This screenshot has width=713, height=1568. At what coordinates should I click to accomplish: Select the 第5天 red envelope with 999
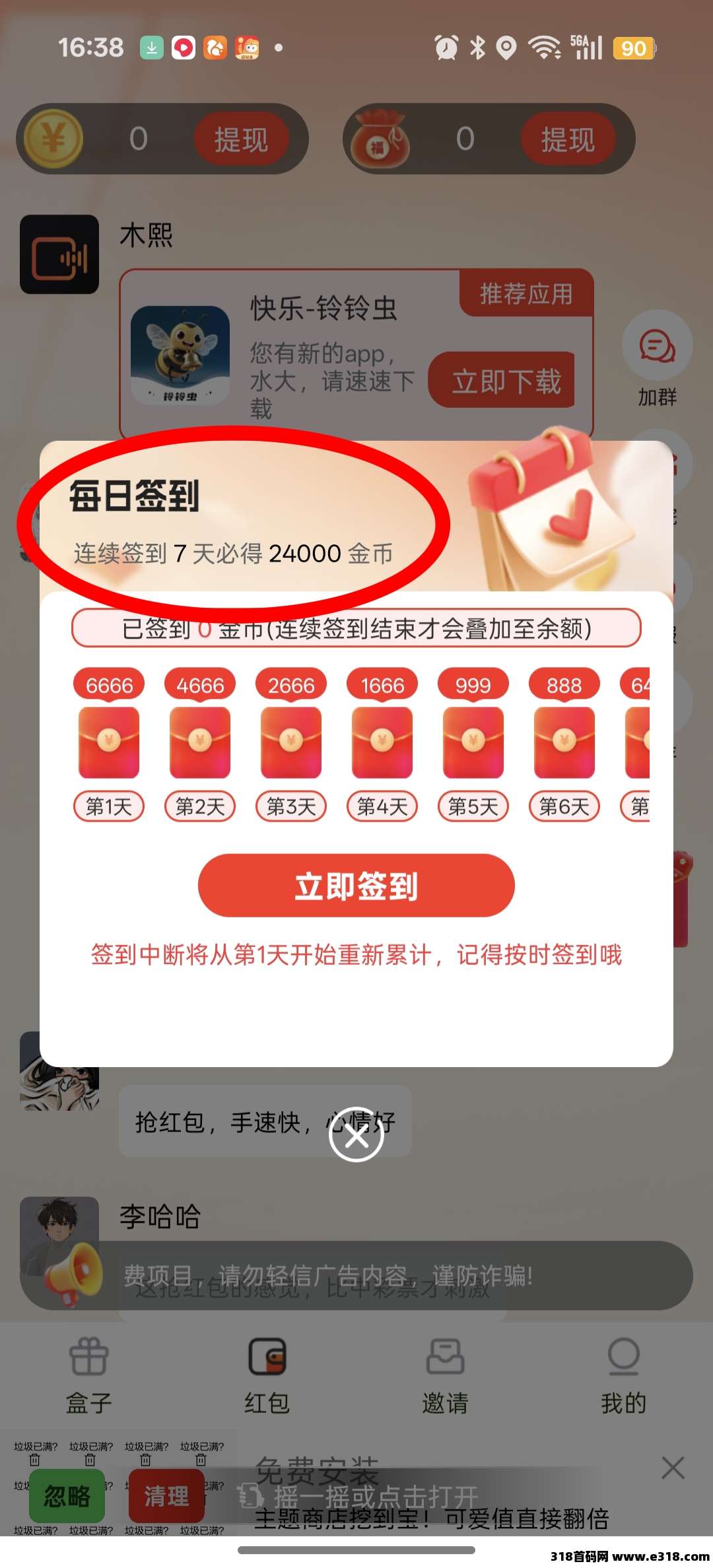[473, 743]
